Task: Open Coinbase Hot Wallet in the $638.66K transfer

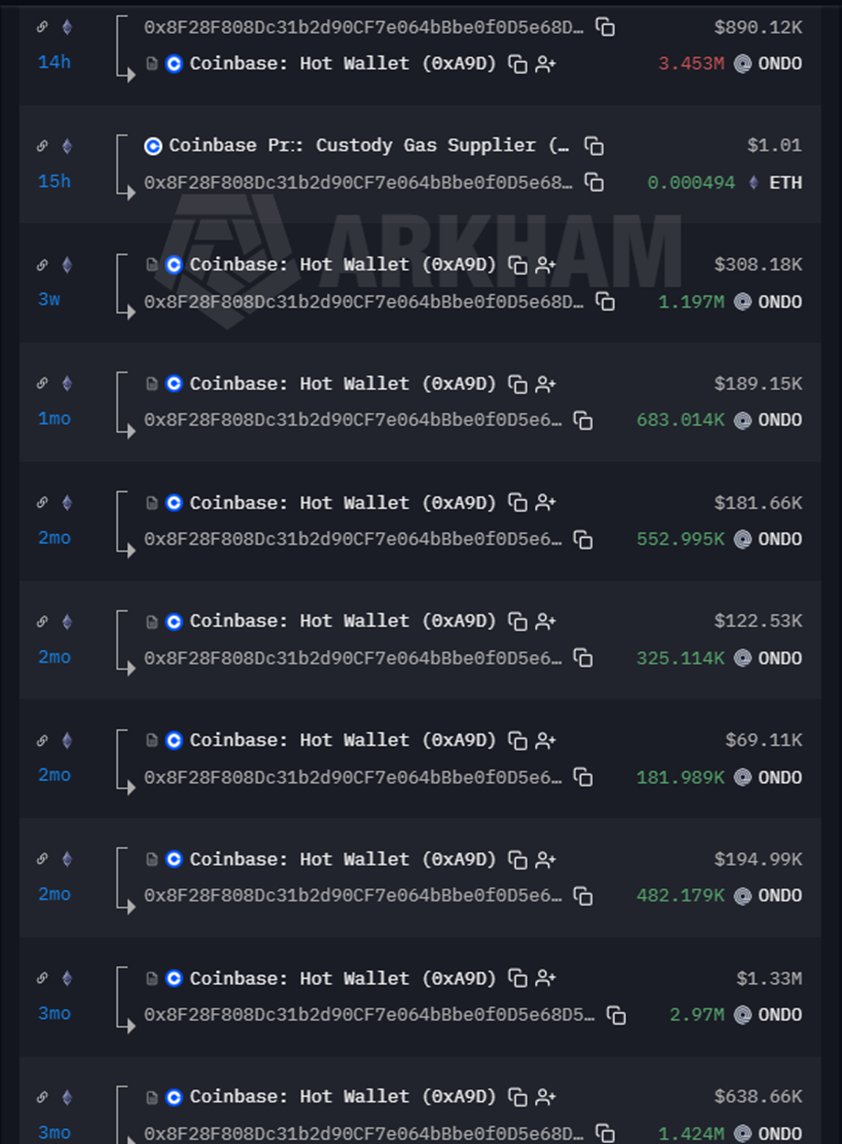Action: click(x=342, y=1097)
